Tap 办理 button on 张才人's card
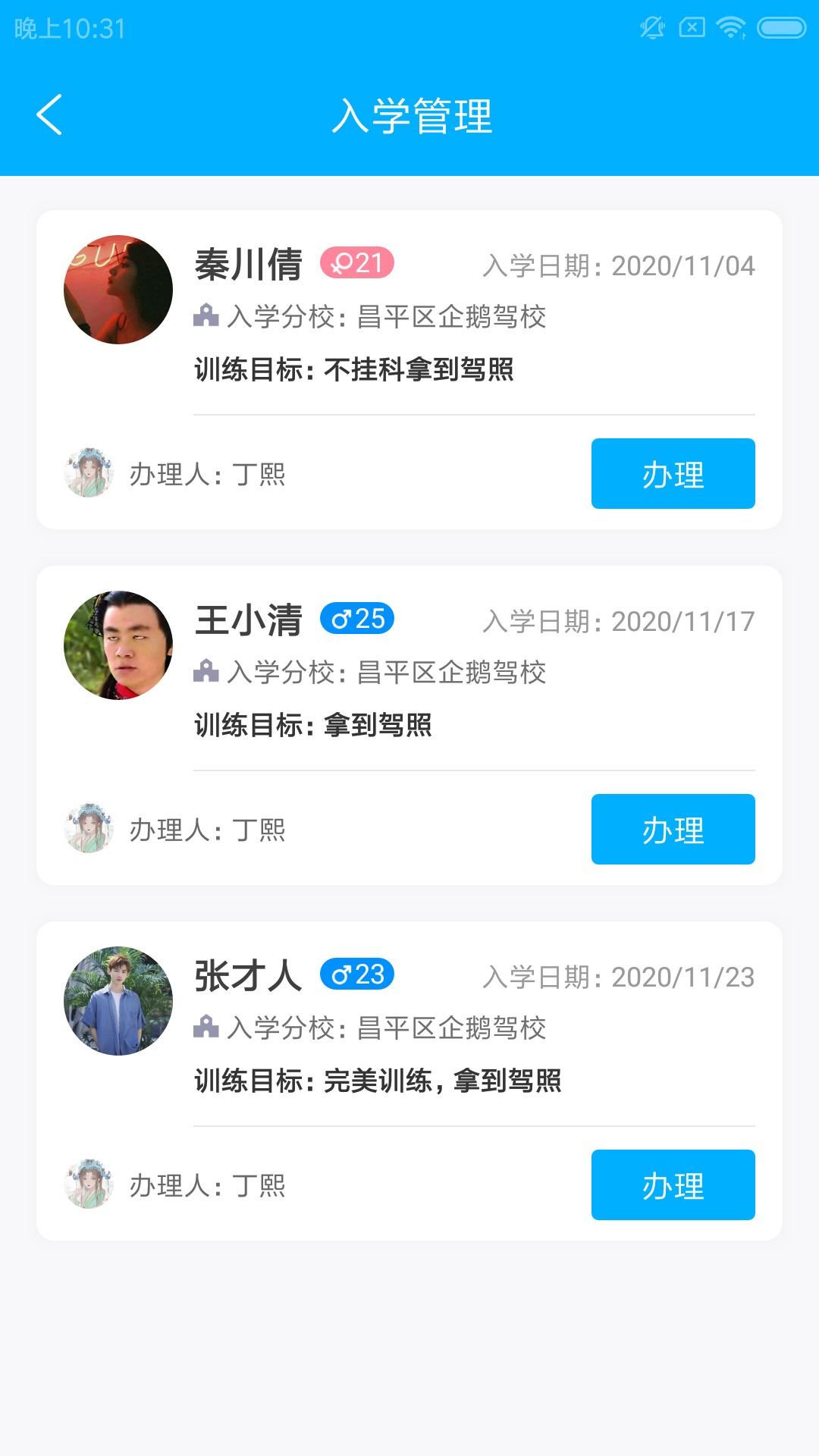Viewport: 819px width, 1456px height. [673, 1185]
